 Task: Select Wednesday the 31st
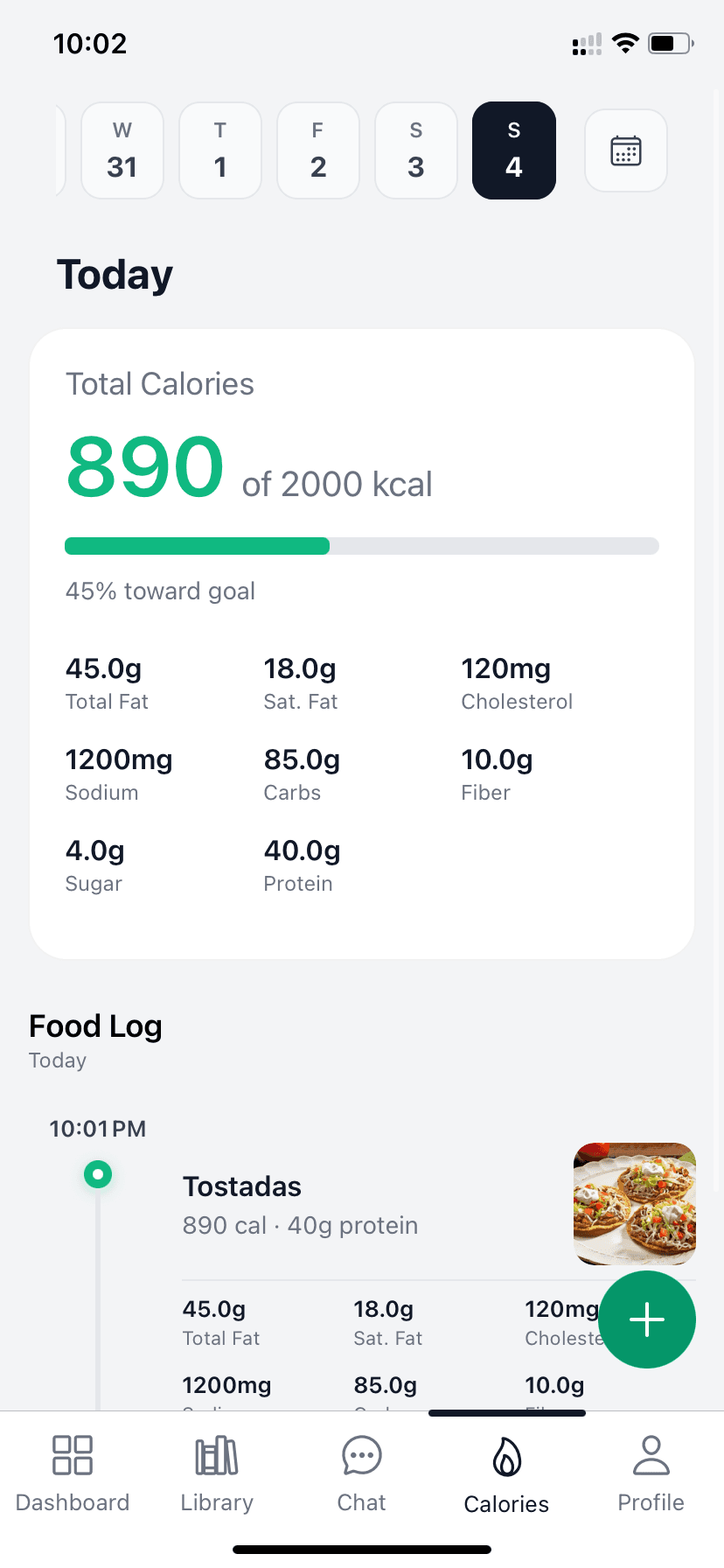(x=122, y=150)
